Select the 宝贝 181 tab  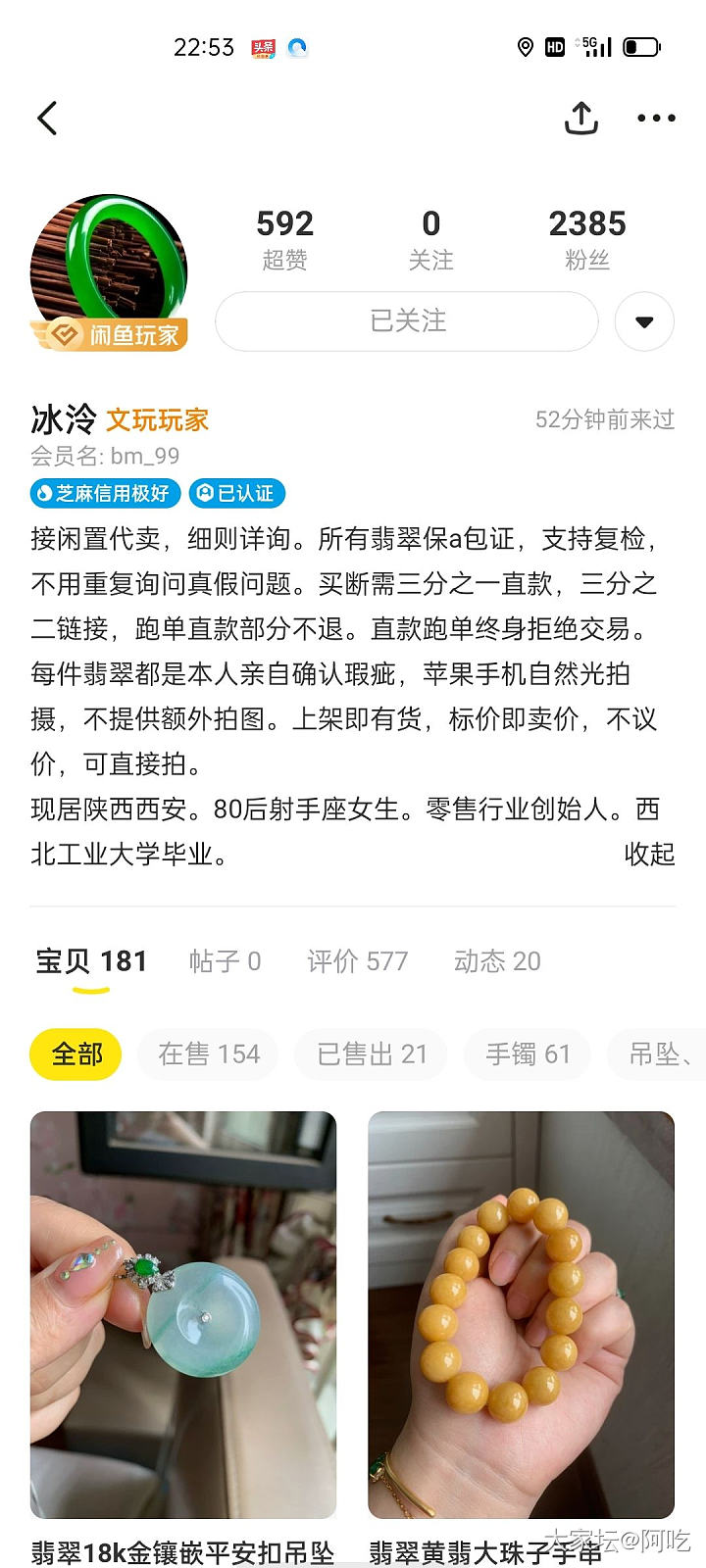(x=91, y=961)
